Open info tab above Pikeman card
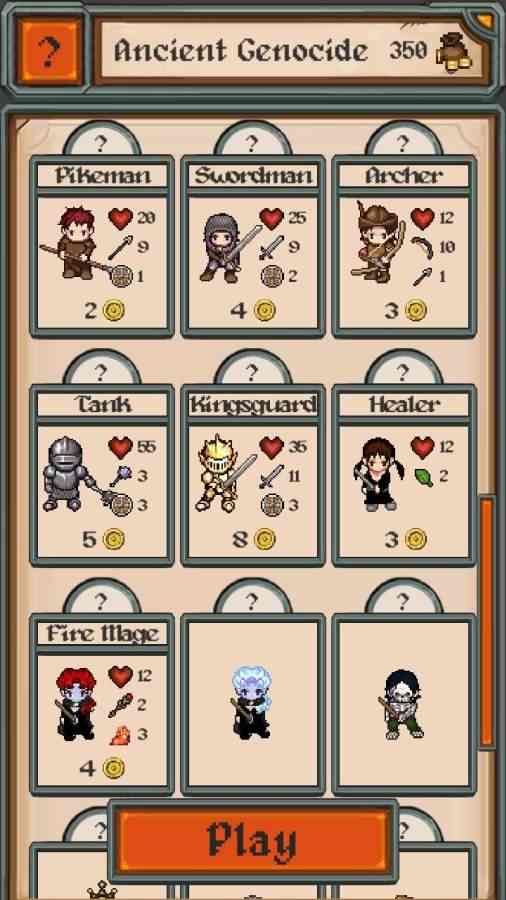The height and width of the screenshot is (900, 506). [102, 142]
